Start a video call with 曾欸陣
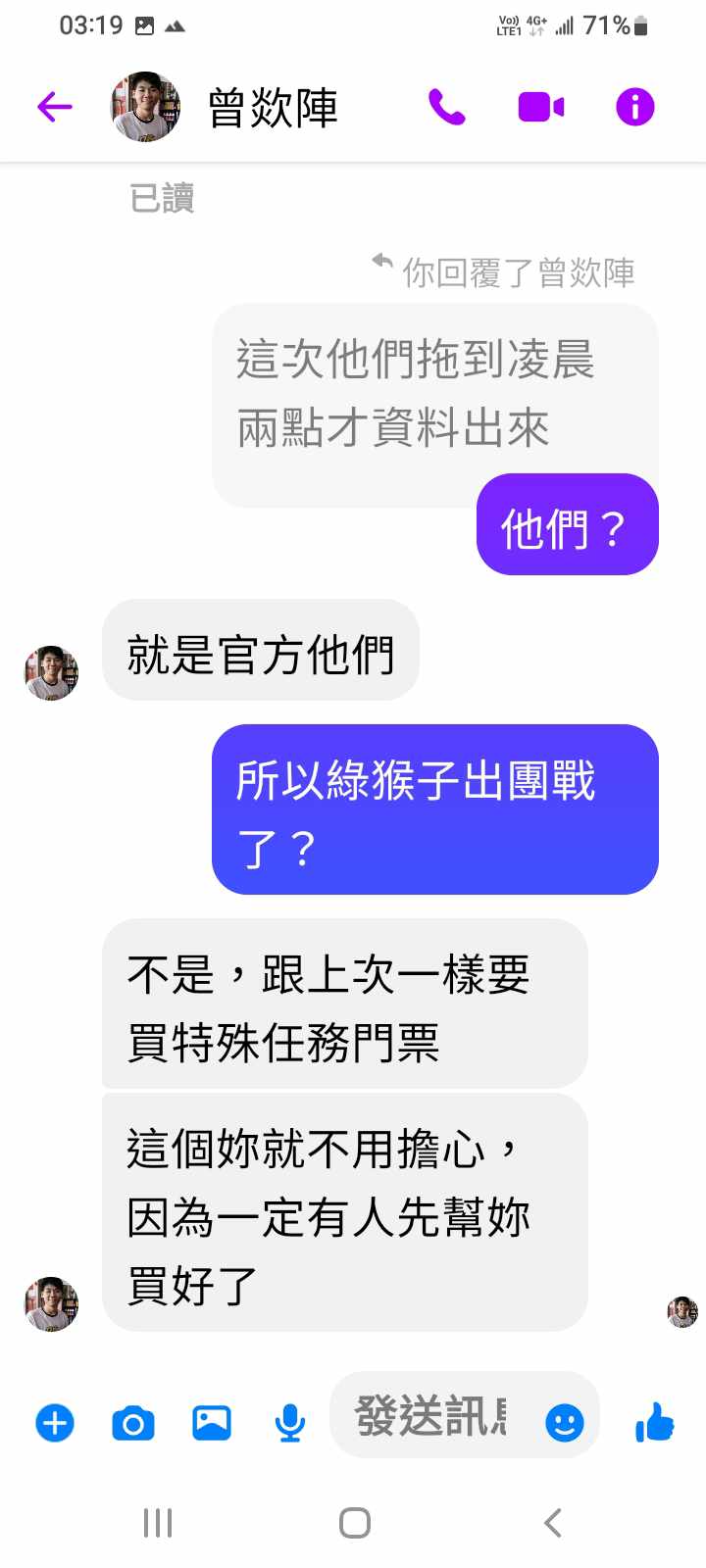 pos(541,107)
